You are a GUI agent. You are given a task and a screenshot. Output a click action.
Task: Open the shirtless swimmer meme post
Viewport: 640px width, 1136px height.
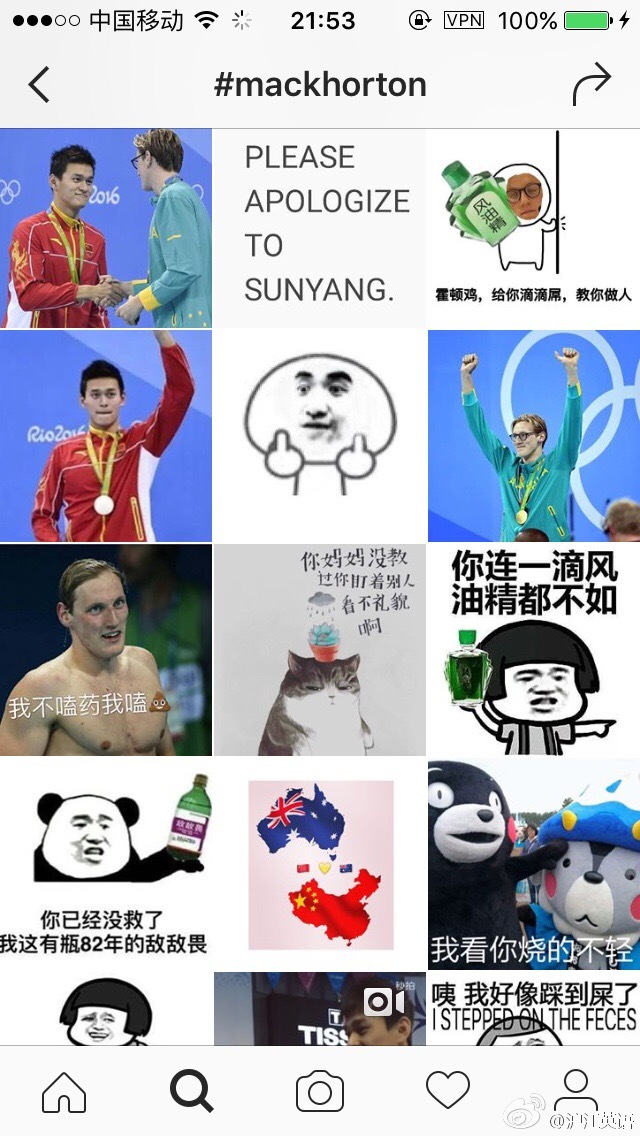(x=106, y=650)
